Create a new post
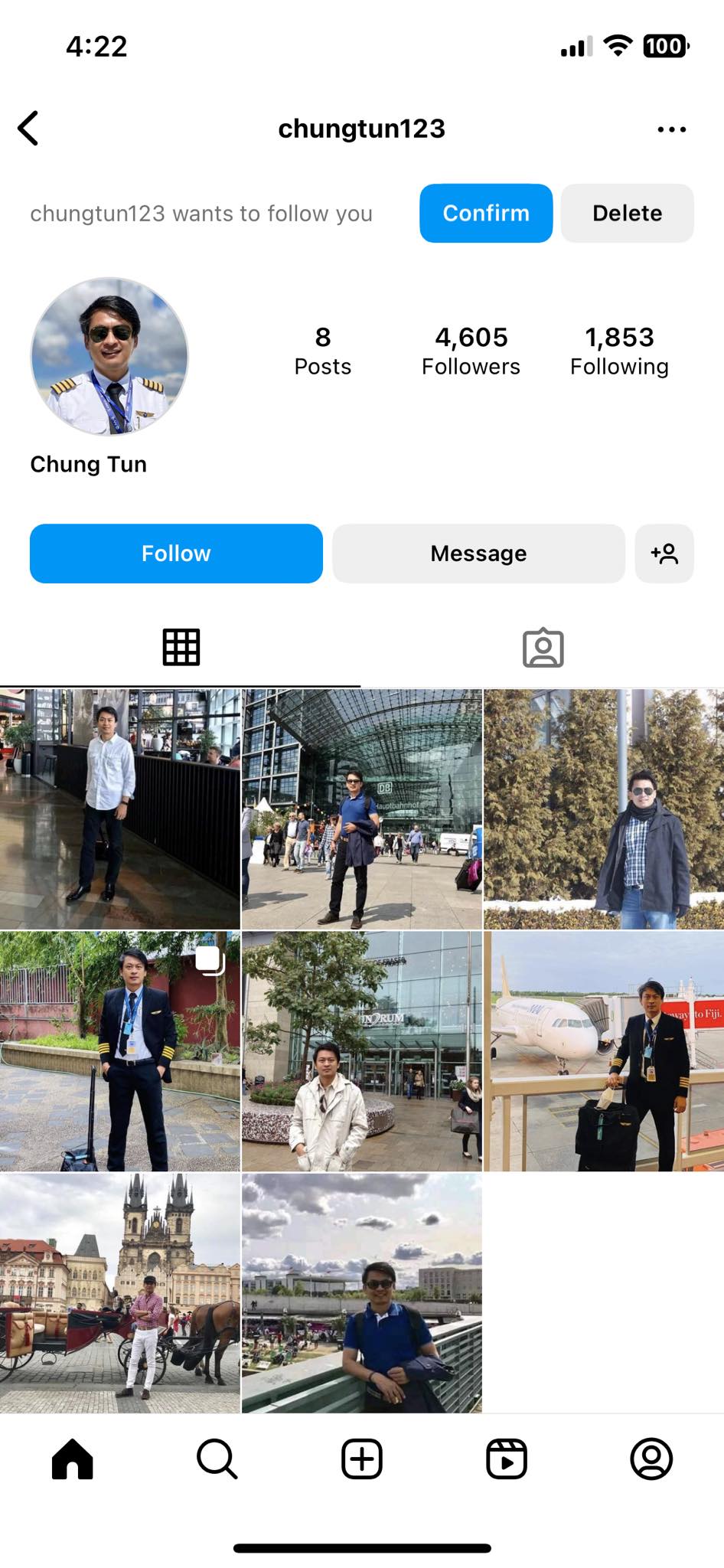The height and width of the screenshot is (1568, 724). [362, 1459]
